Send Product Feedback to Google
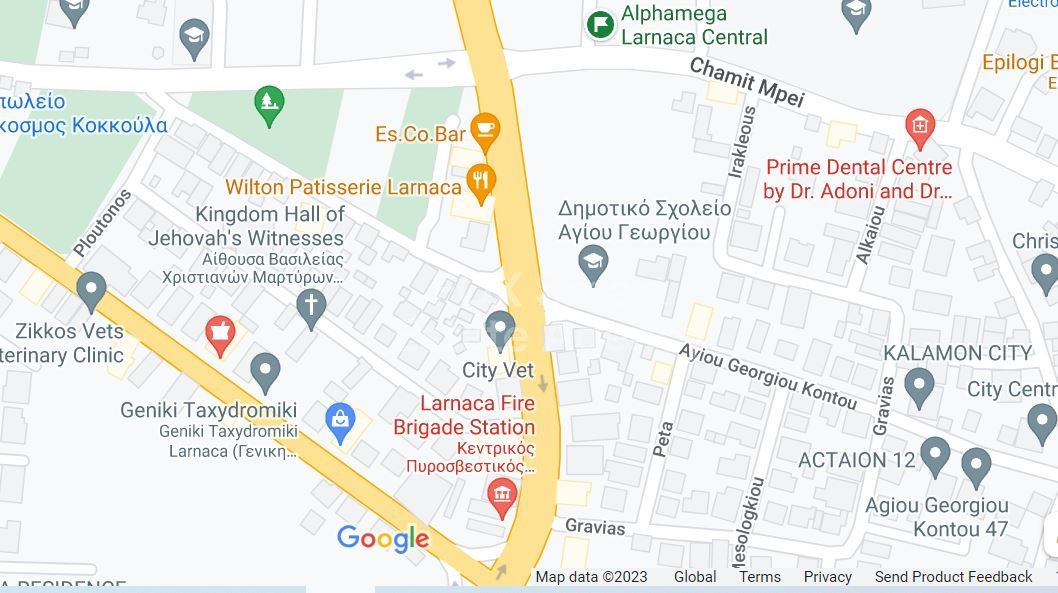 pos(952,577)
